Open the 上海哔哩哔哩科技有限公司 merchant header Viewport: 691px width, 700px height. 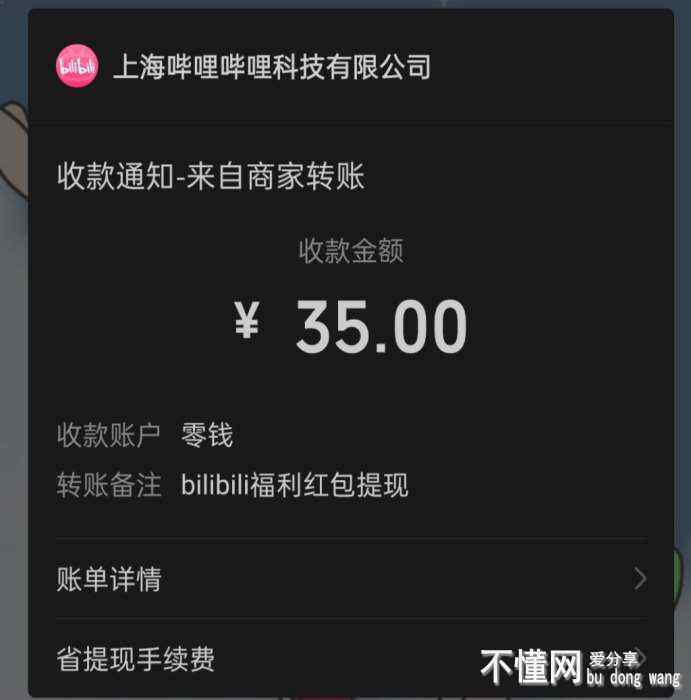click(270, 67)
